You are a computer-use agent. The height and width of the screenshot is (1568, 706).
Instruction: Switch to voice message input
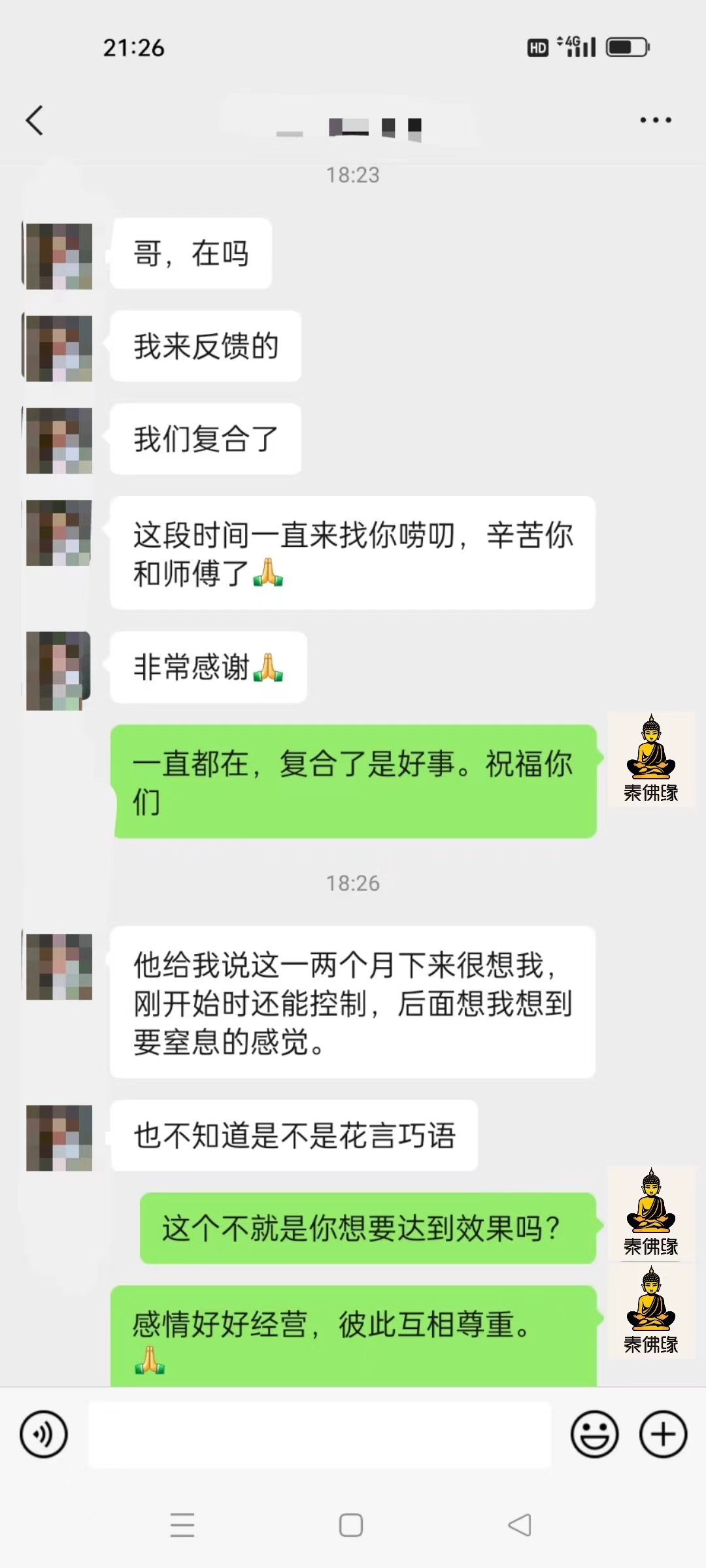44,1435
